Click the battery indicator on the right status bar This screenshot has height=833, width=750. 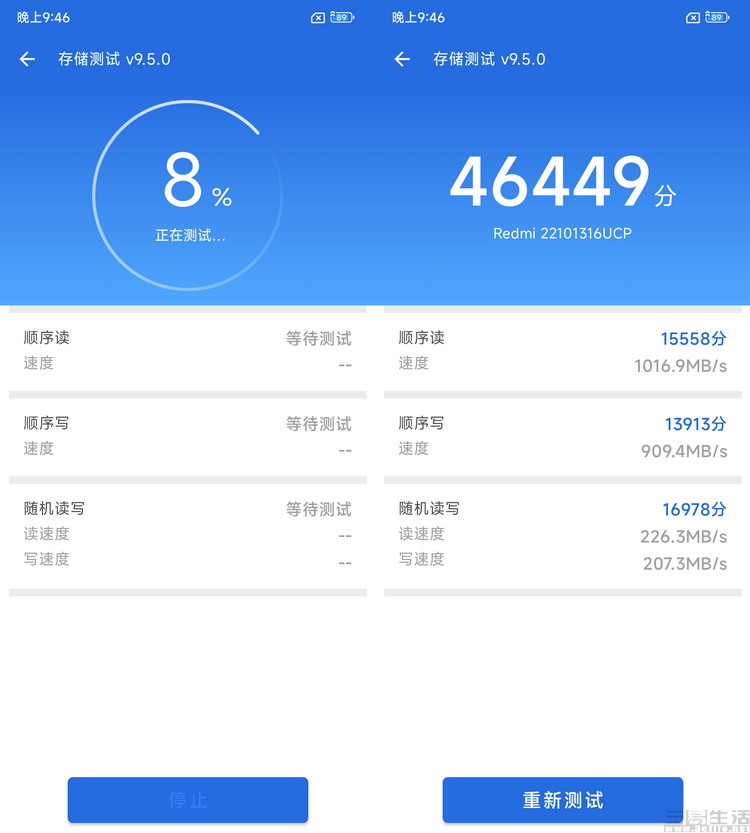coord(715,17)
